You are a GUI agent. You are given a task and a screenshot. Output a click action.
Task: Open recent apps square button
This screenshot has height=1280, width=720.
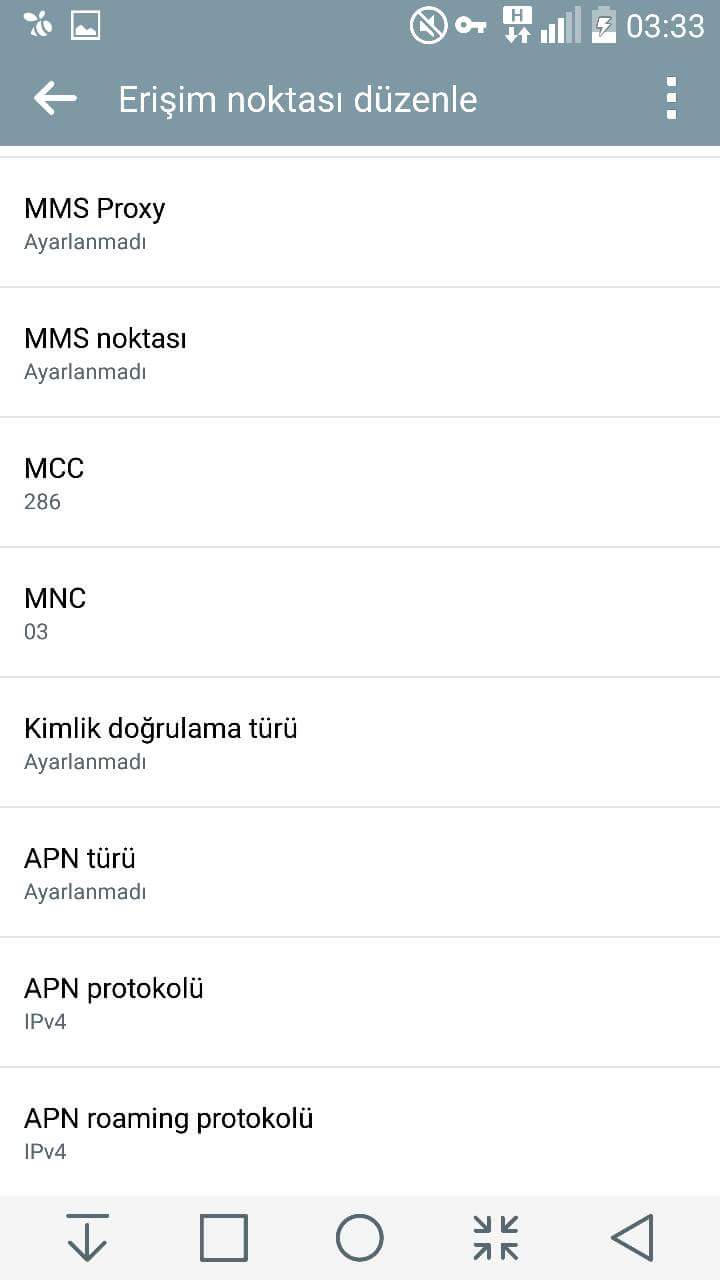(x=224, y=1238)
